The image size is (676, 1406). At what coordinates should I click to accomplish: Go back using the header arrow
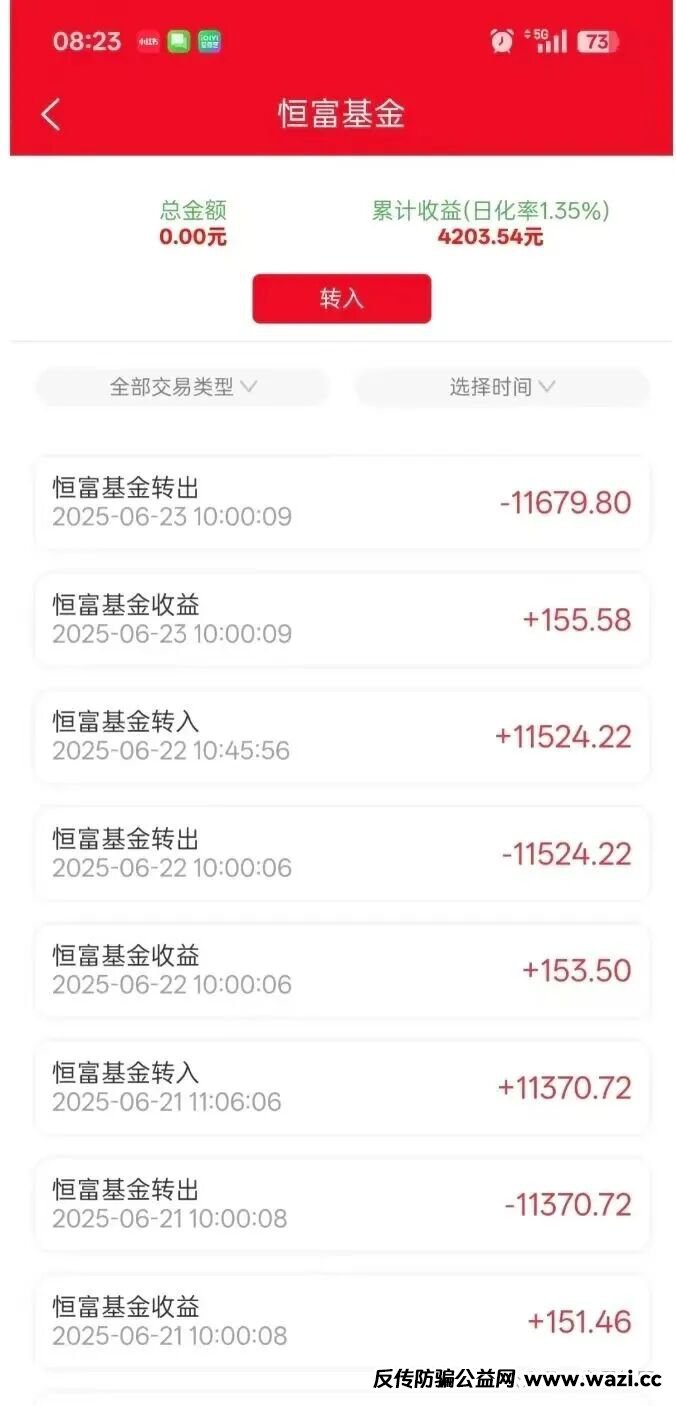50,114
